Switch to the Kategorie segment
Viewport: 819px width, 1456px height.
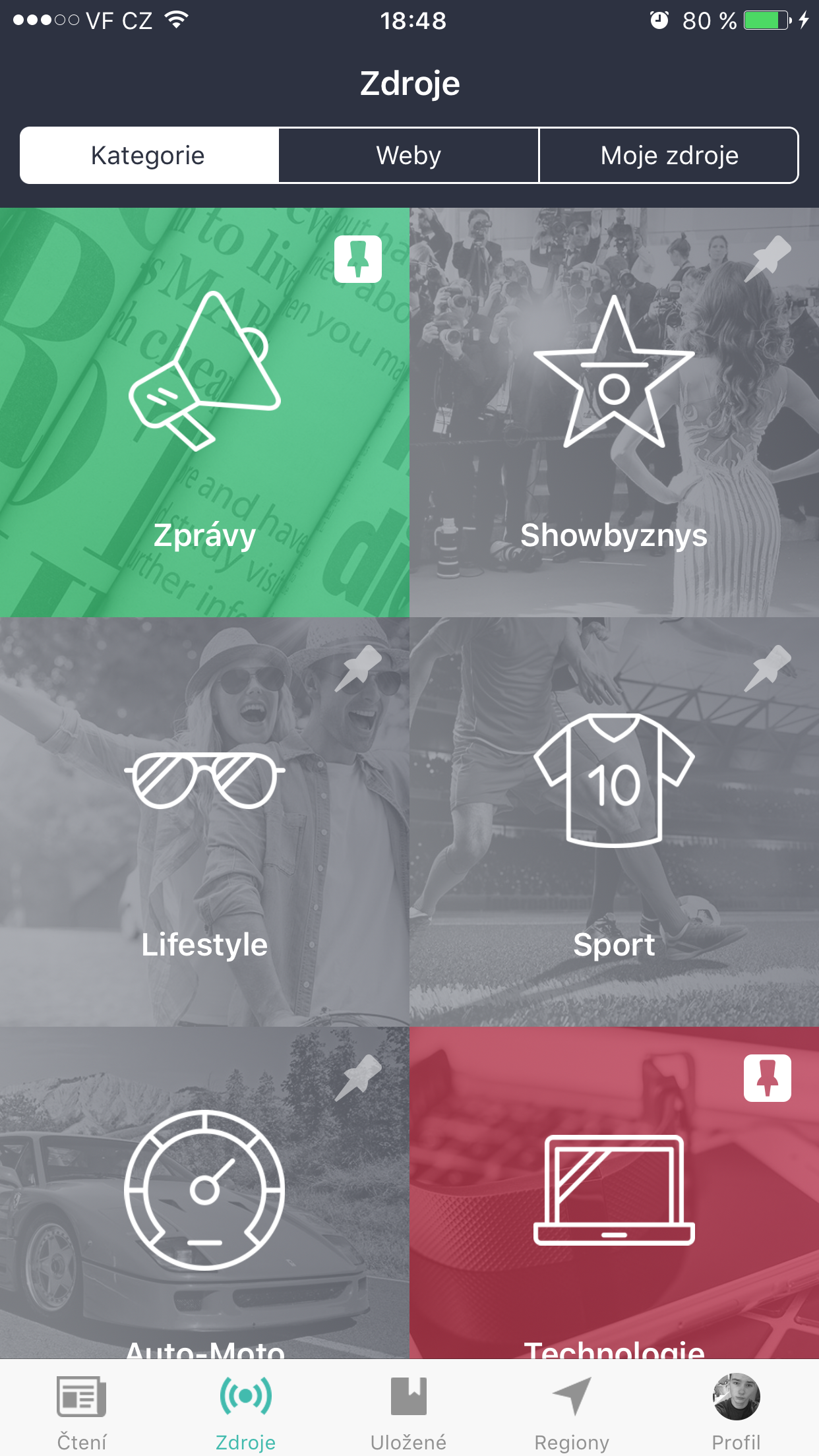point(148,156)
